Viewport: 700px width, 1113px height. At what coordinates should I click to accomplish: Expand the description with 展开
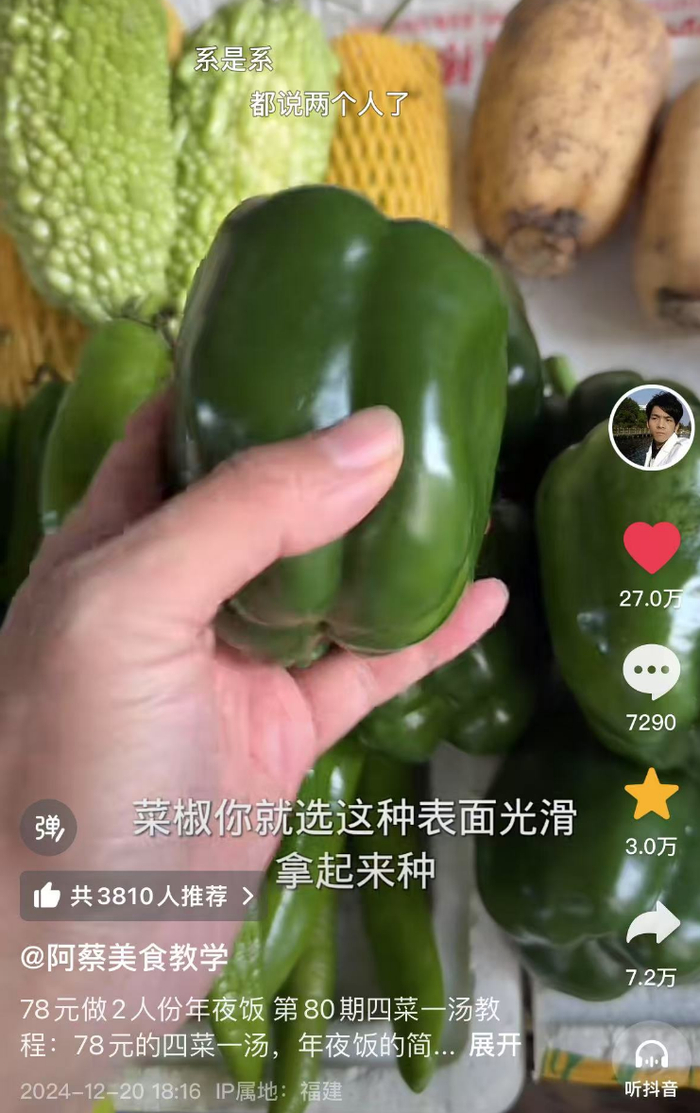click(495, 1045)
